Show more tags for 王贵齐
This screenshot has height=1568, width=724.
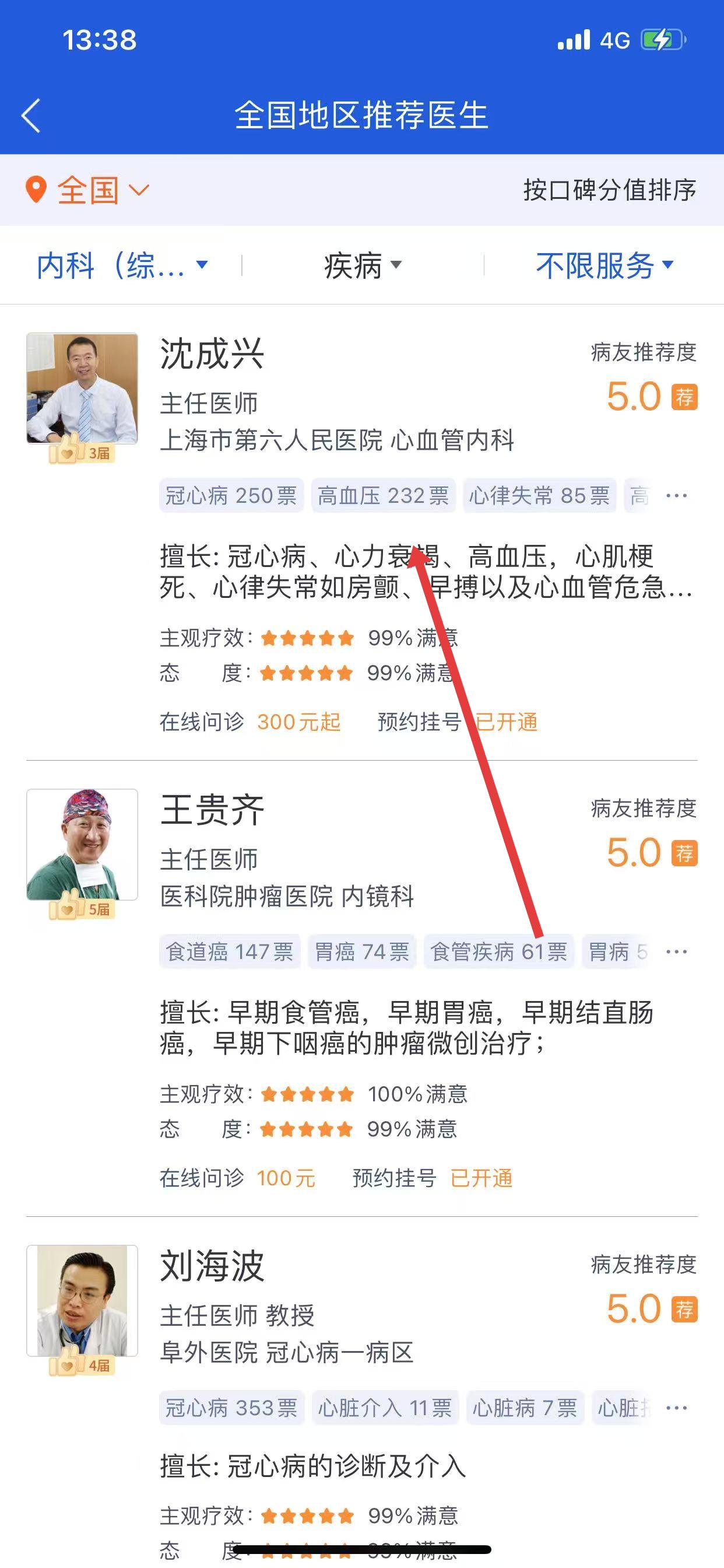tap(677, 951)
